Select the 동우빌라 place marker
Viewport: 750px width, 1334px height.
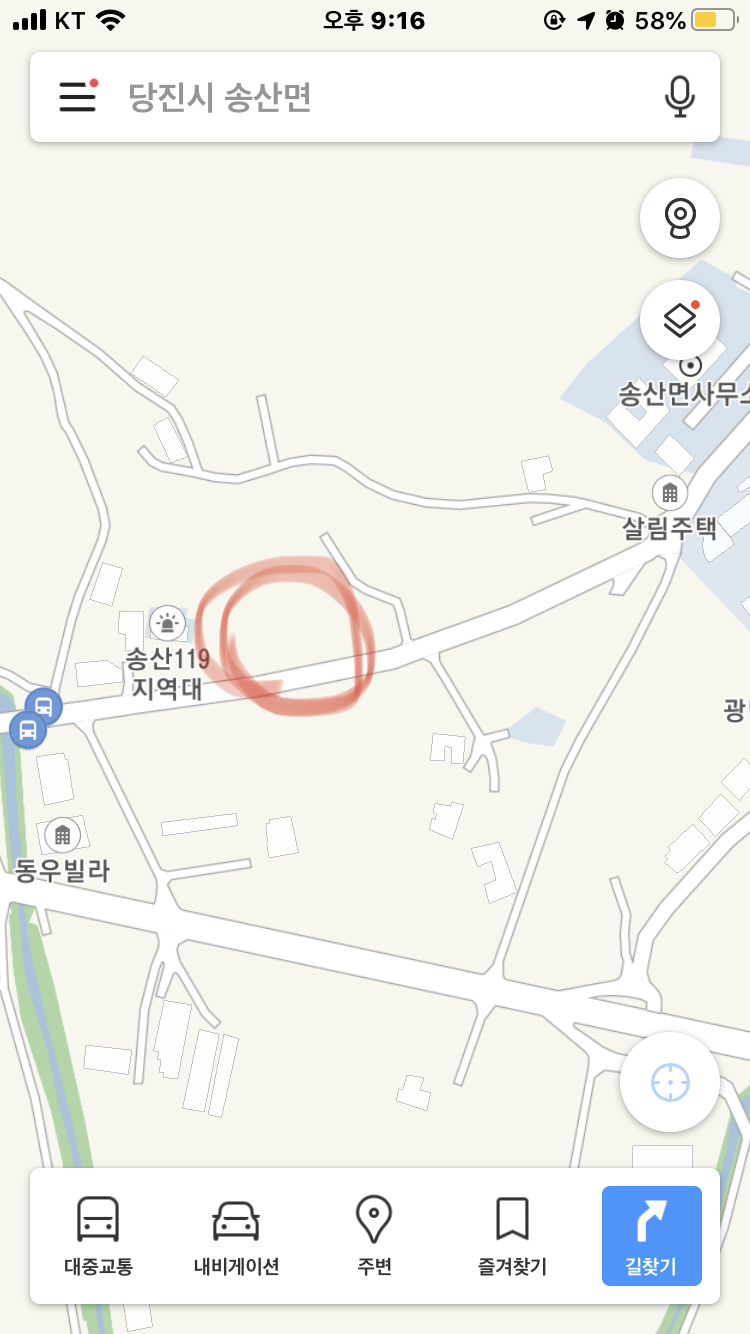(x=62, y=834)
